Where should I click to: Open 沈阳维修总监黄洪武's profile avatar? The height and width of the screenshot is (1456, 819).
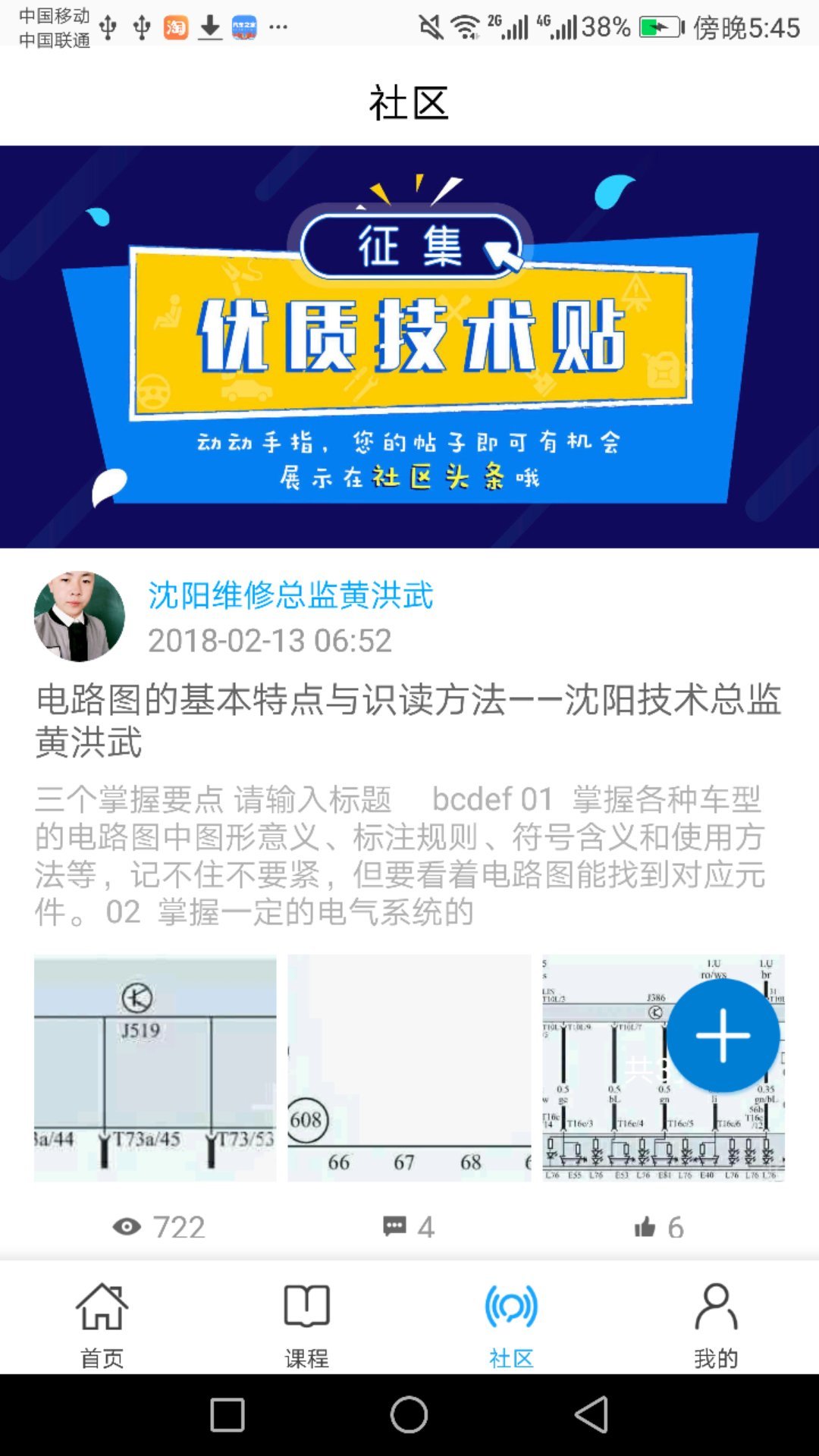point(80,617)
